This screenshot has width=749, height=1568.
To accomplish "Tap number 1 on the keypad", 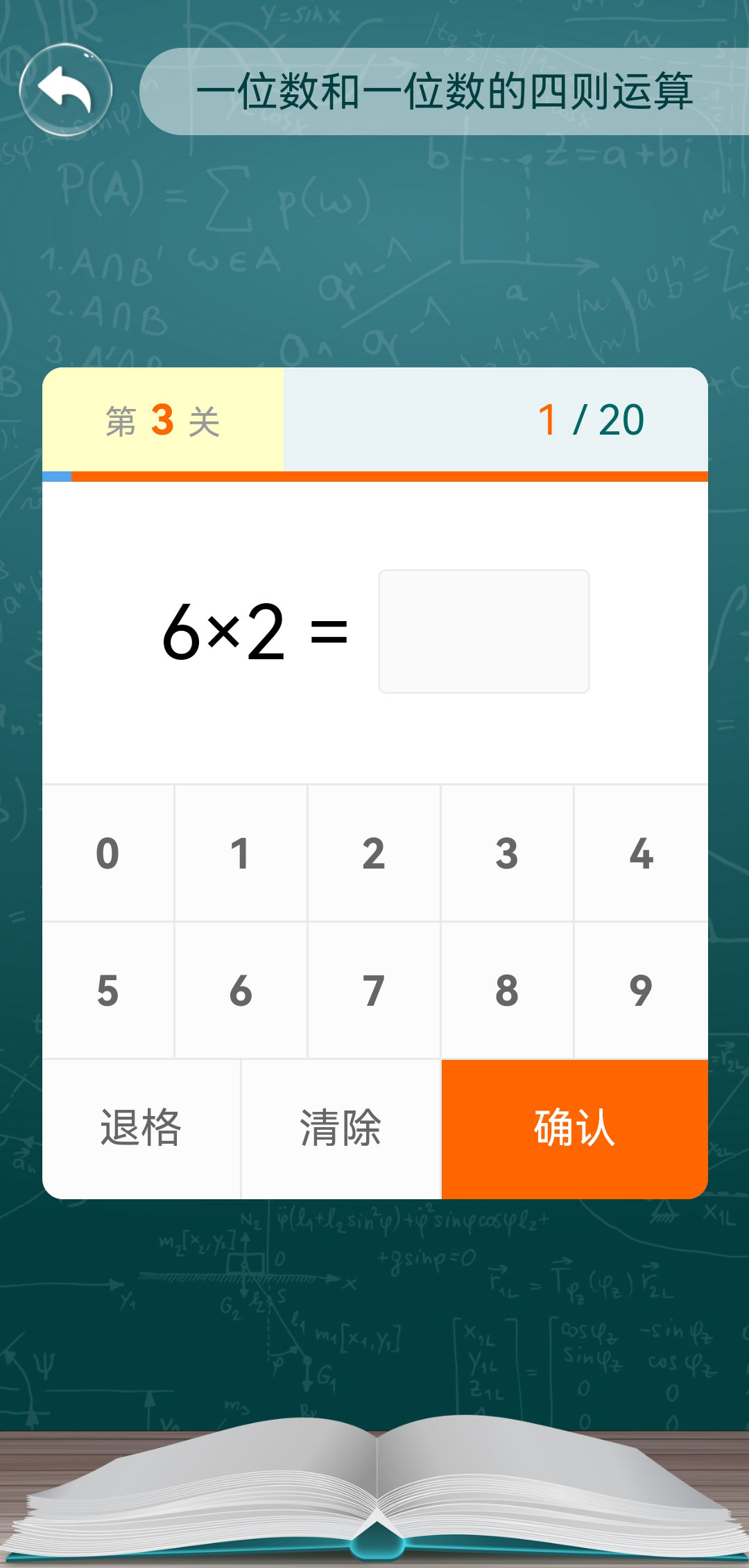I will point(241,853).
